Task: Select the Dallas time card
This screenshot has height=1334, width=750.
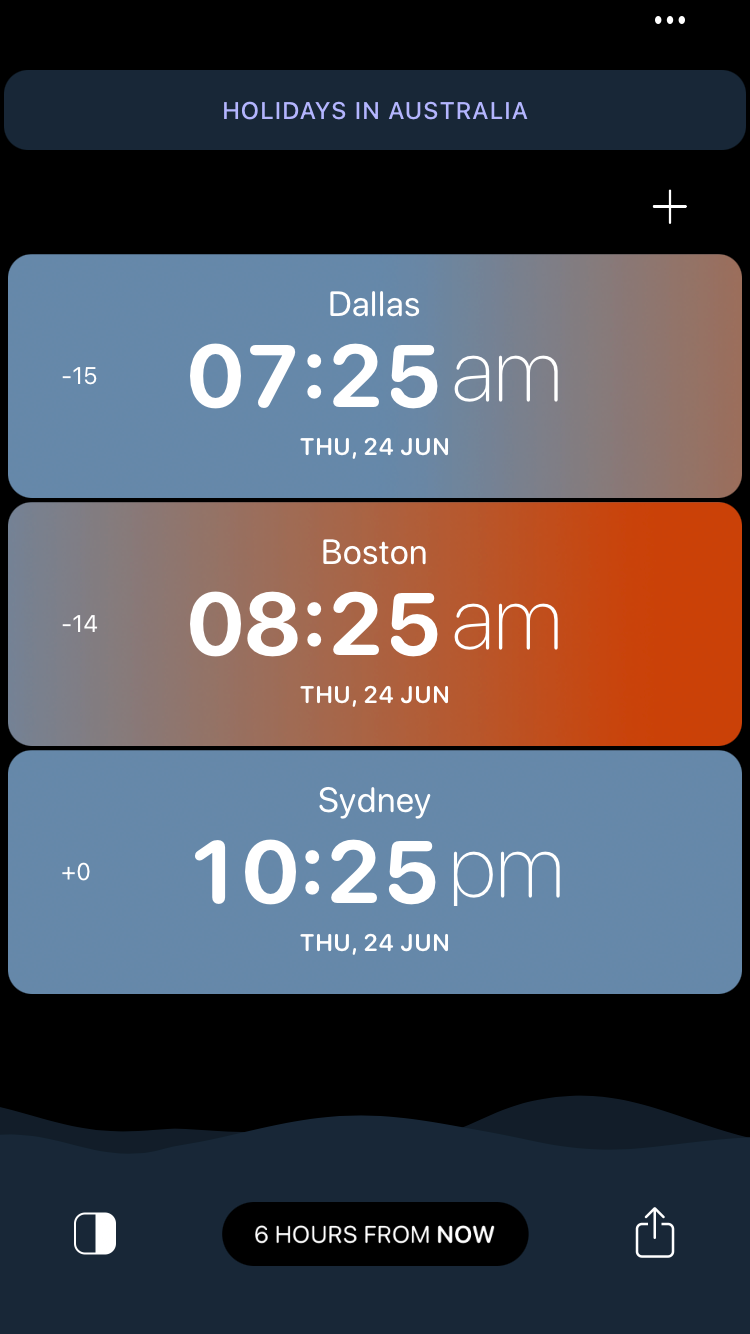Action: [375, 376]
